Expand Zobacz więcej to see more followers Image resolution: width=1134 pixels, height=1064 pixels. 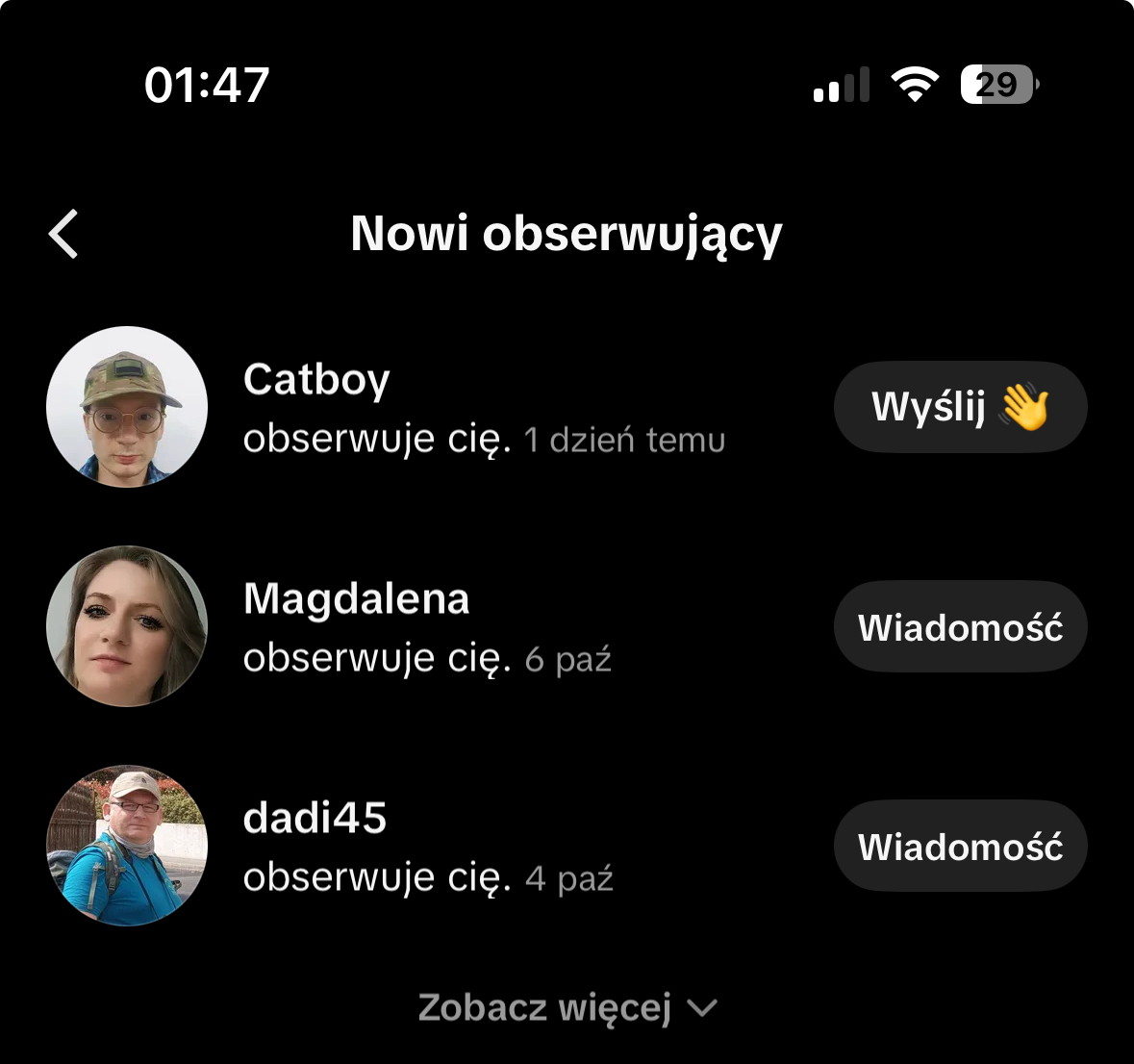point(567,1007)
